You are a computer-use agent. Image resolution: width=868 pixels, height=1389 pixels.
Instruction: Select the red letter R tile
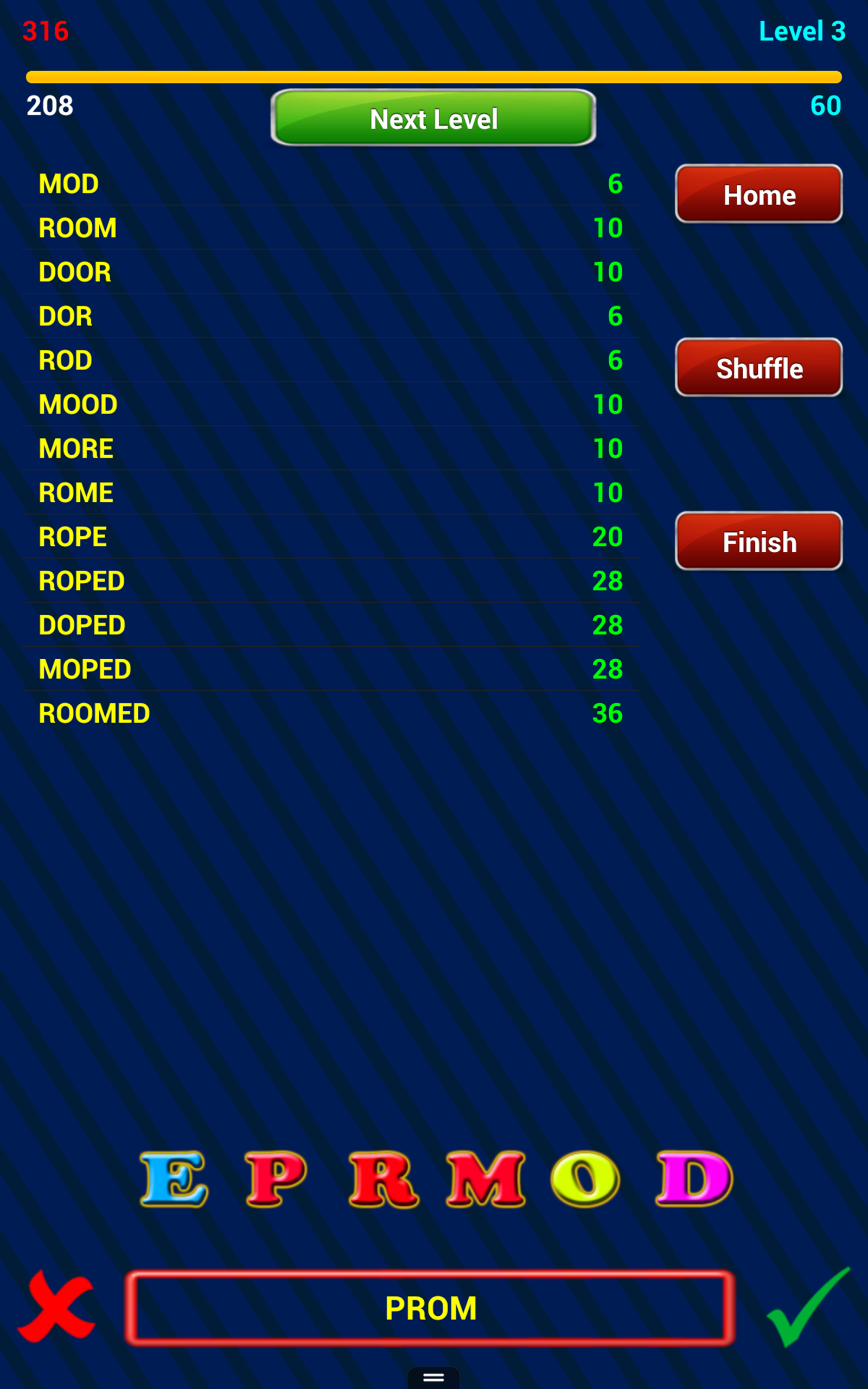383,1180
